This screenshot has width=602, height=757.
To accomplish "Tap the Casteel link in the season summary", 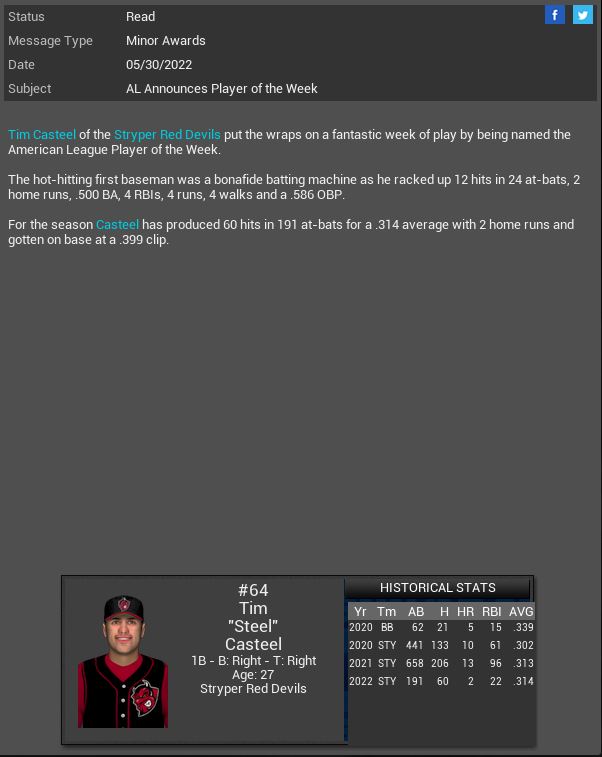I will coord(117,225).
